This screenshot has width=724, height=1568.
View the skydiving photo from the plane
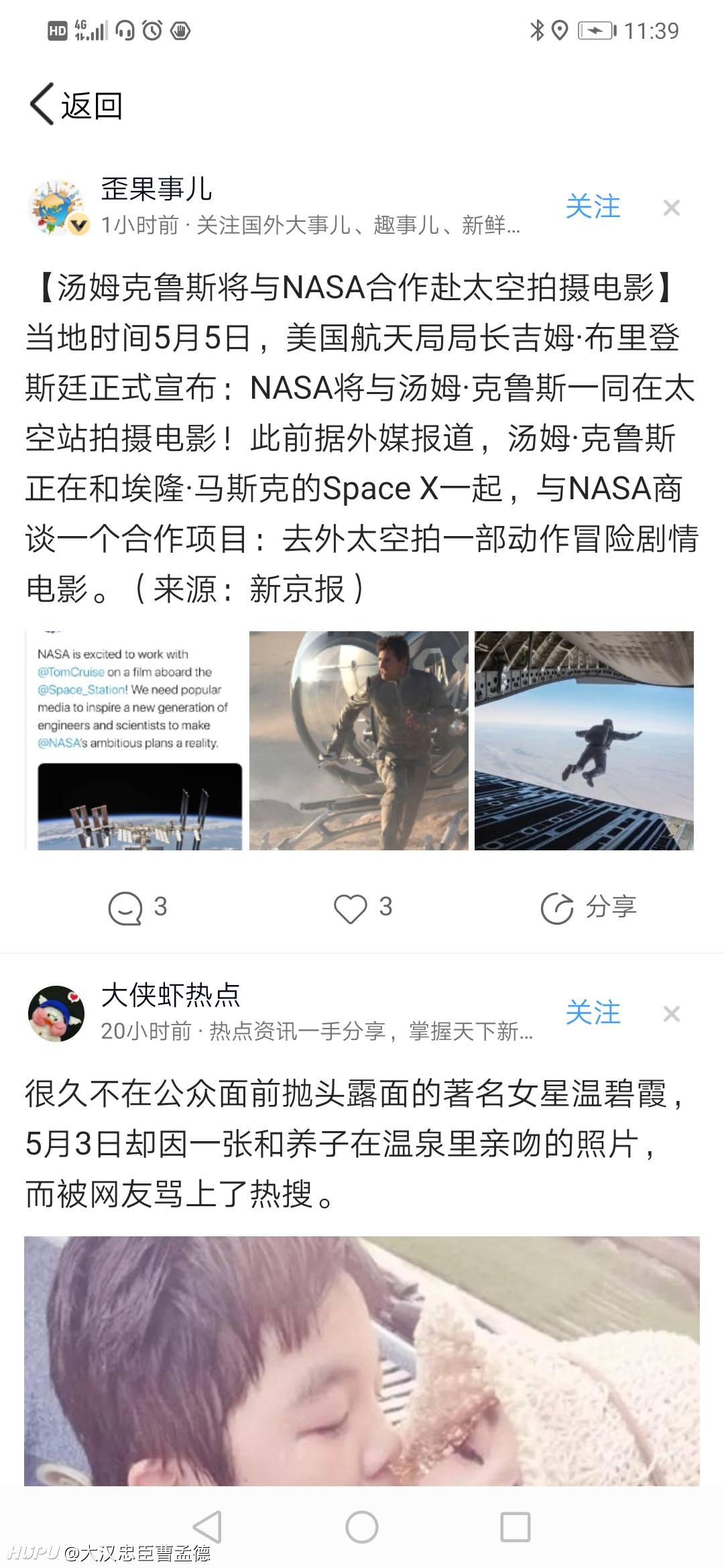point(584,740)
